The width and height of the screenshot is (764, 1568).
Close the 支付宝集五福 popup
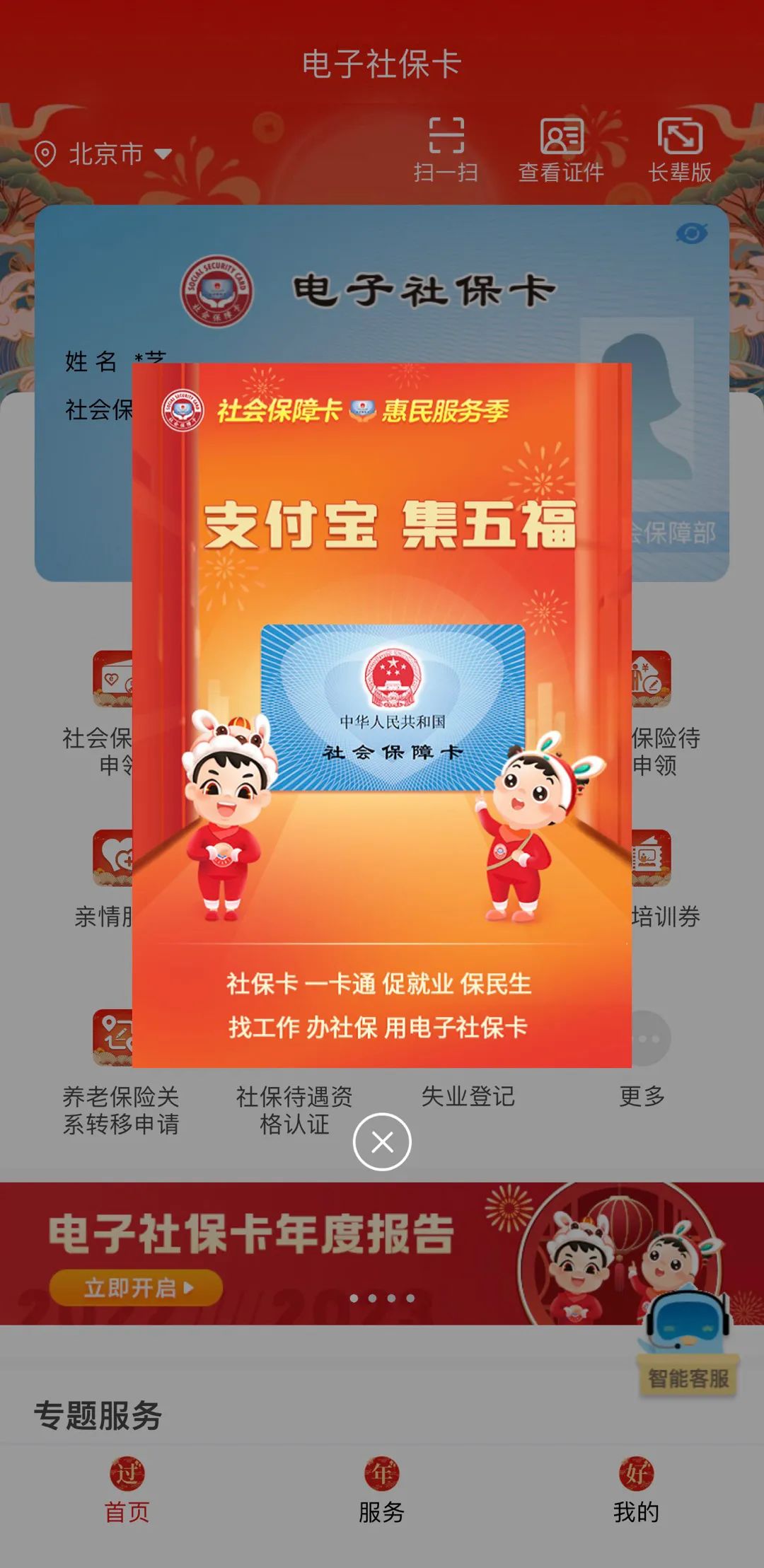click(382, 1142)
